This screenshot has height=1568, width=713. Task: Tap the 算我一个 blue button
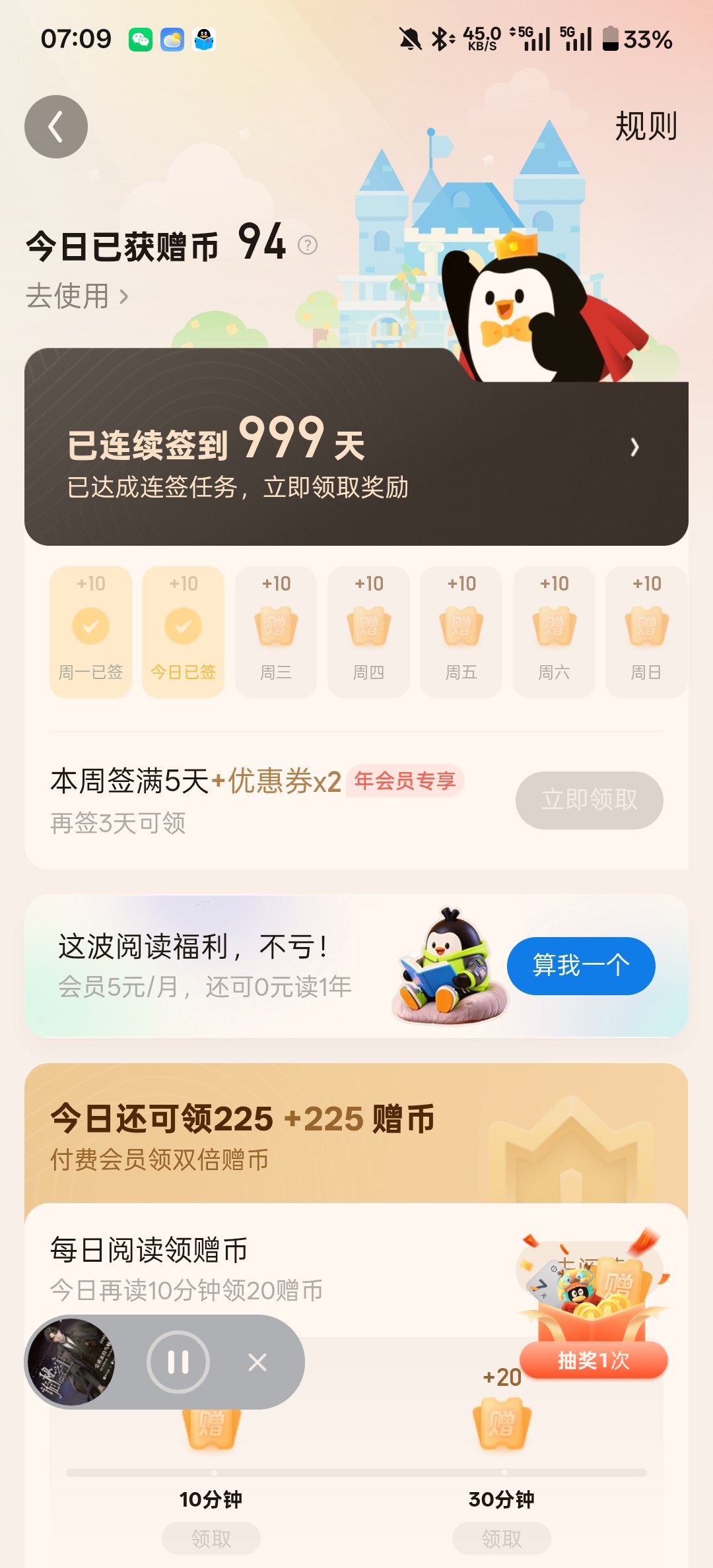pyautogui.click(x=581, y=965)
